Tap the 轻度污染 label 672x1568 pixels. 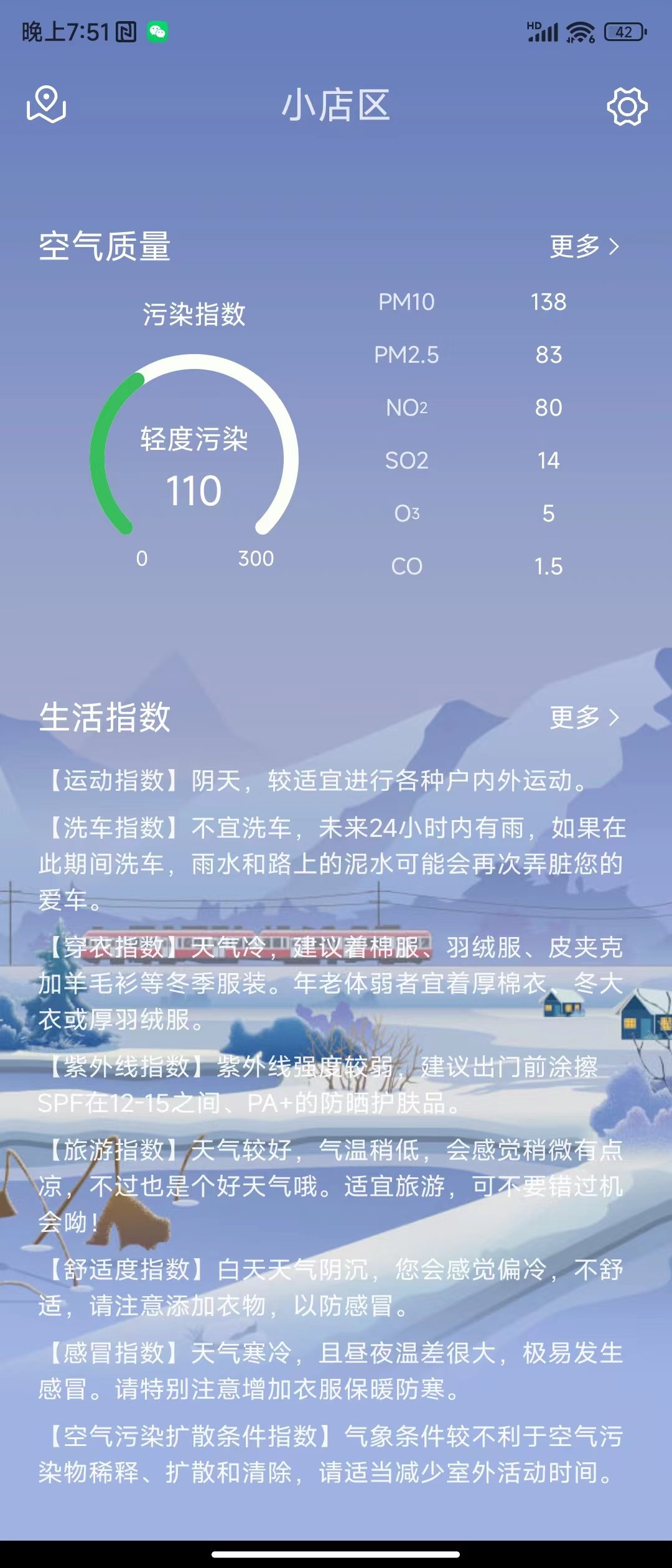(x=194, y=440)
